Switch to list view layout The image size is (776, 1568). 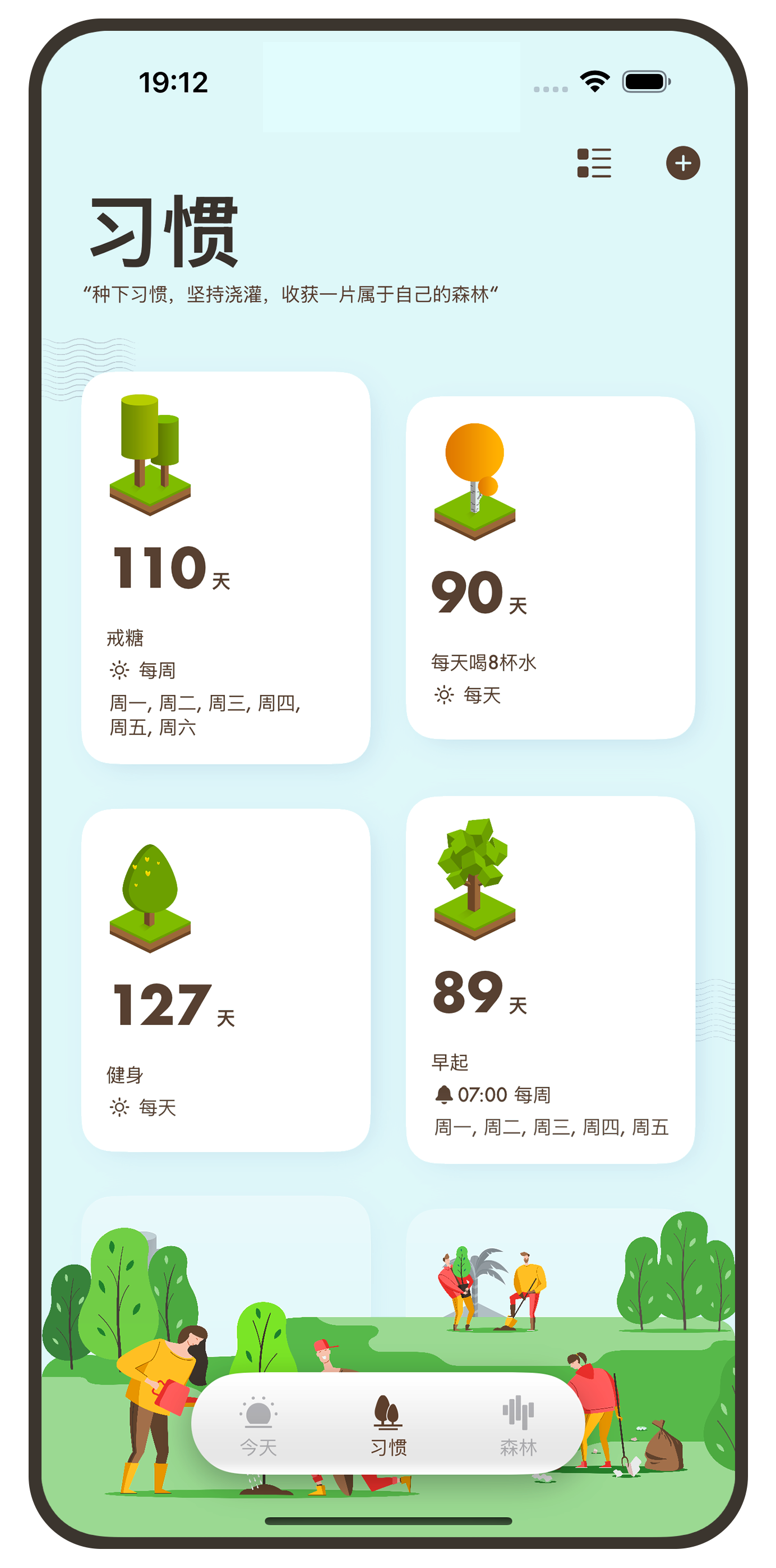593,163
